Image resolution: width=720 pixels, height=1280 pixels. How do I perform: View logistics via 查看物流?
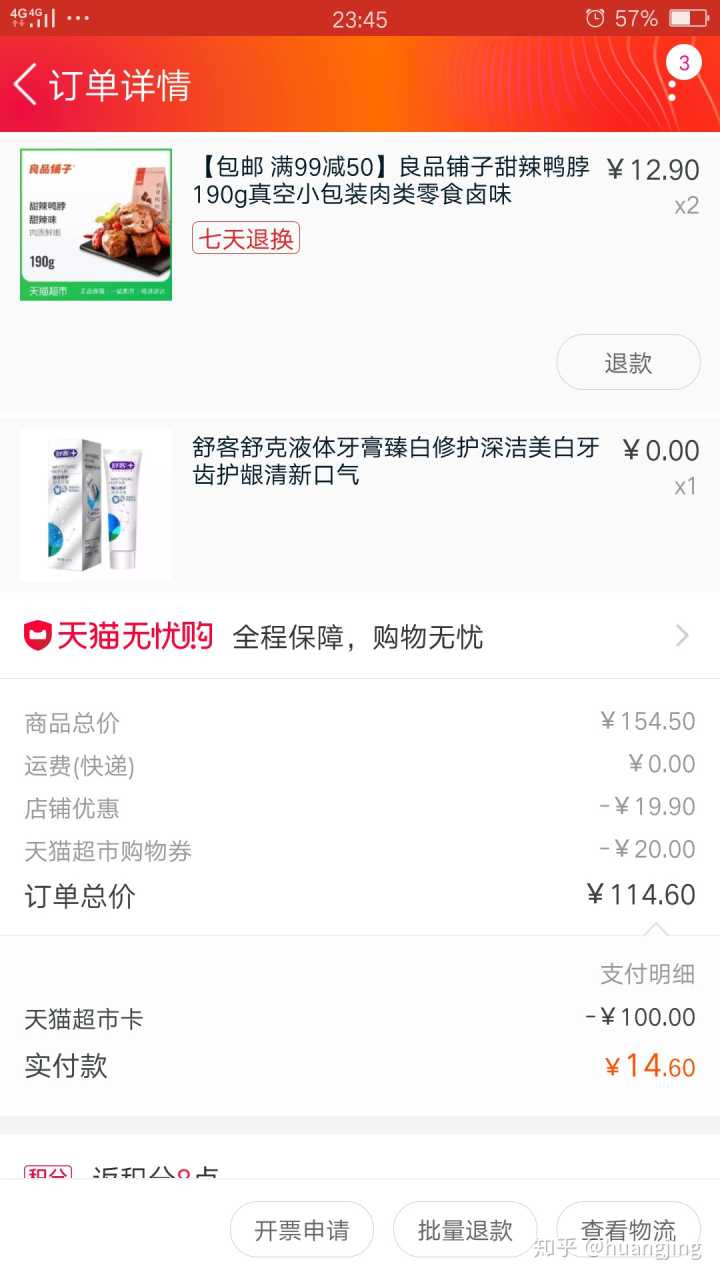[x=628, y=1229]
